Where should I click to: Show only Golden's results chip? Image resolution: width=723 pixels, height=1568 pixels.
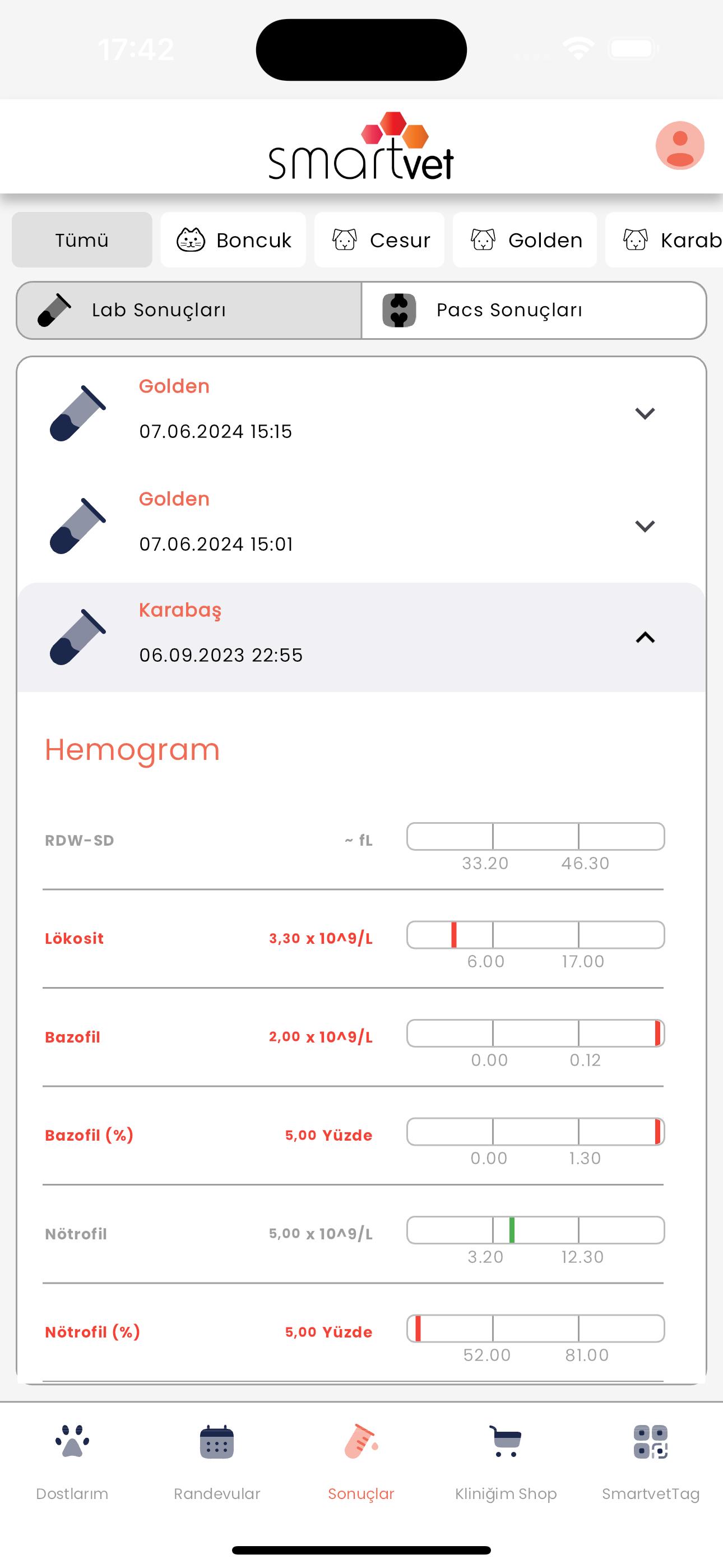525,240
